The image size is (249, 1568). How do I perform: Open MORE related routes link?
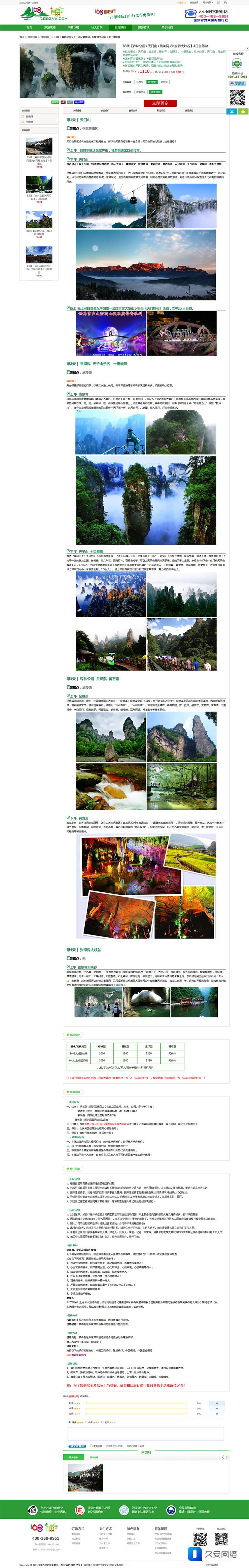pos(146,1452)
